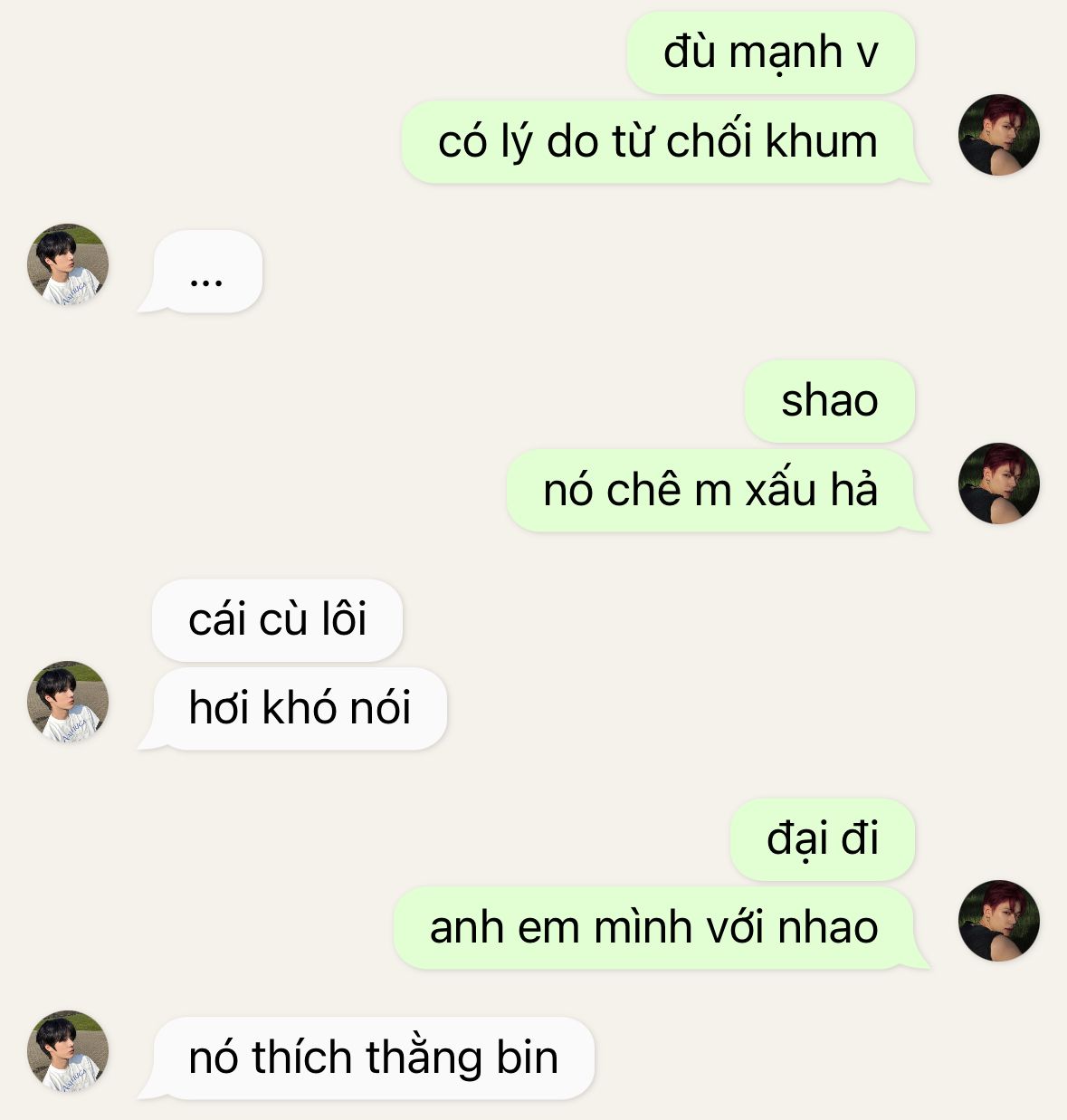Tap avatar next to 'nó thích thằng bin'

coord(68,1051)
